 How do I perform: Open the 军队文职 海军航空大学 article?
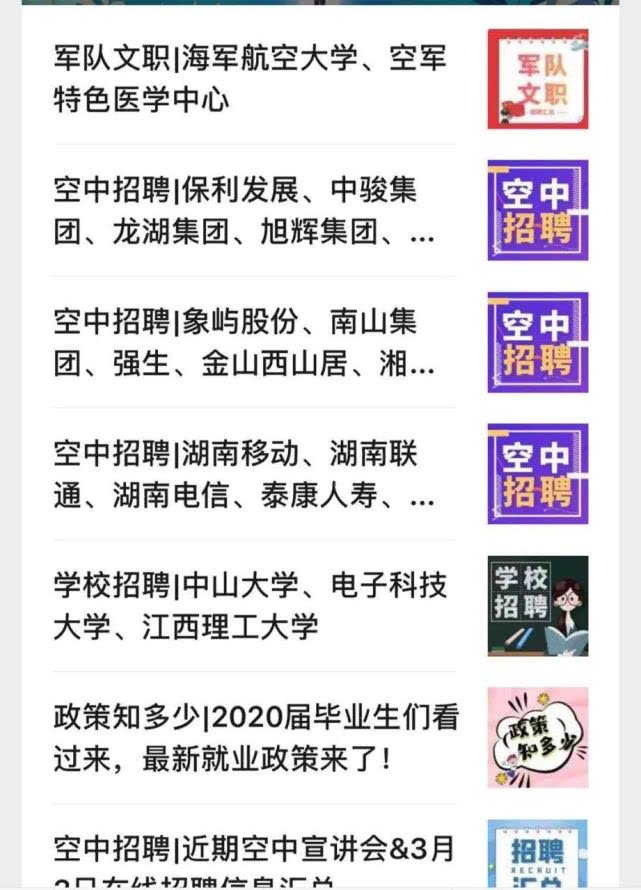pos(250,79)
